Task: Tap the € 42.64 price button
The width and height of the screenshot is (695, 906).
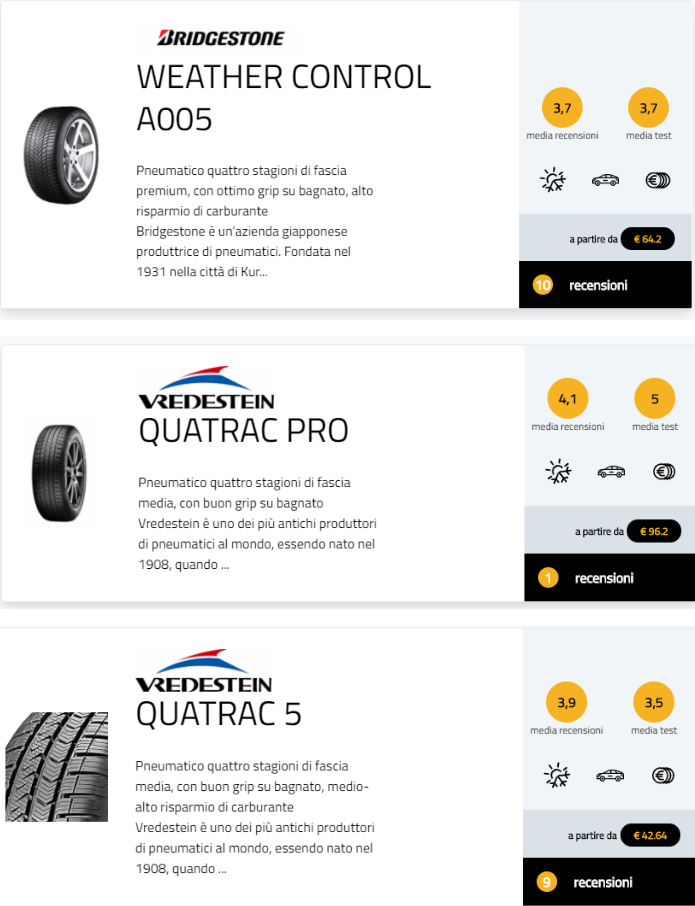Action: 650,835
